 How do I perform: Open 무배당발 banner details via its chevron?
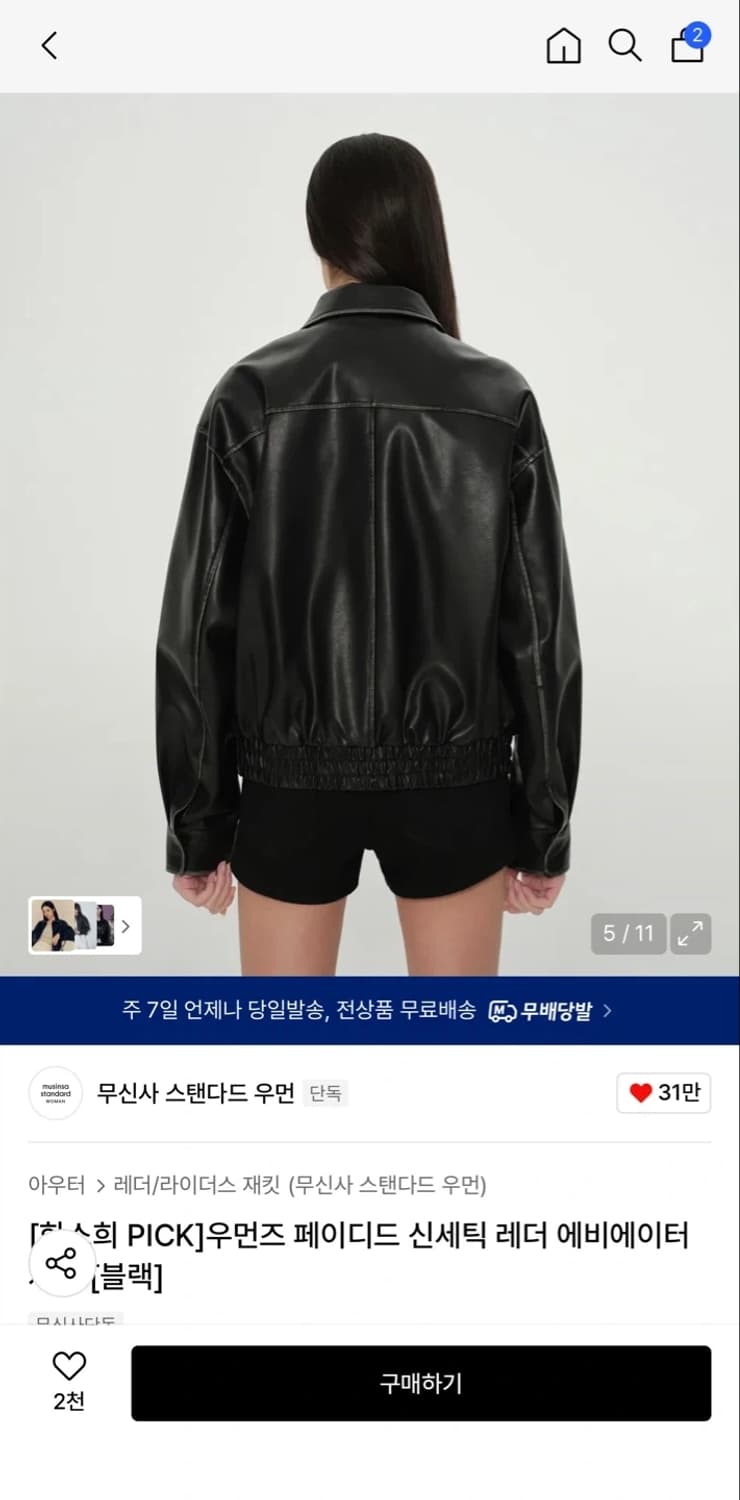pos(607,1011)
